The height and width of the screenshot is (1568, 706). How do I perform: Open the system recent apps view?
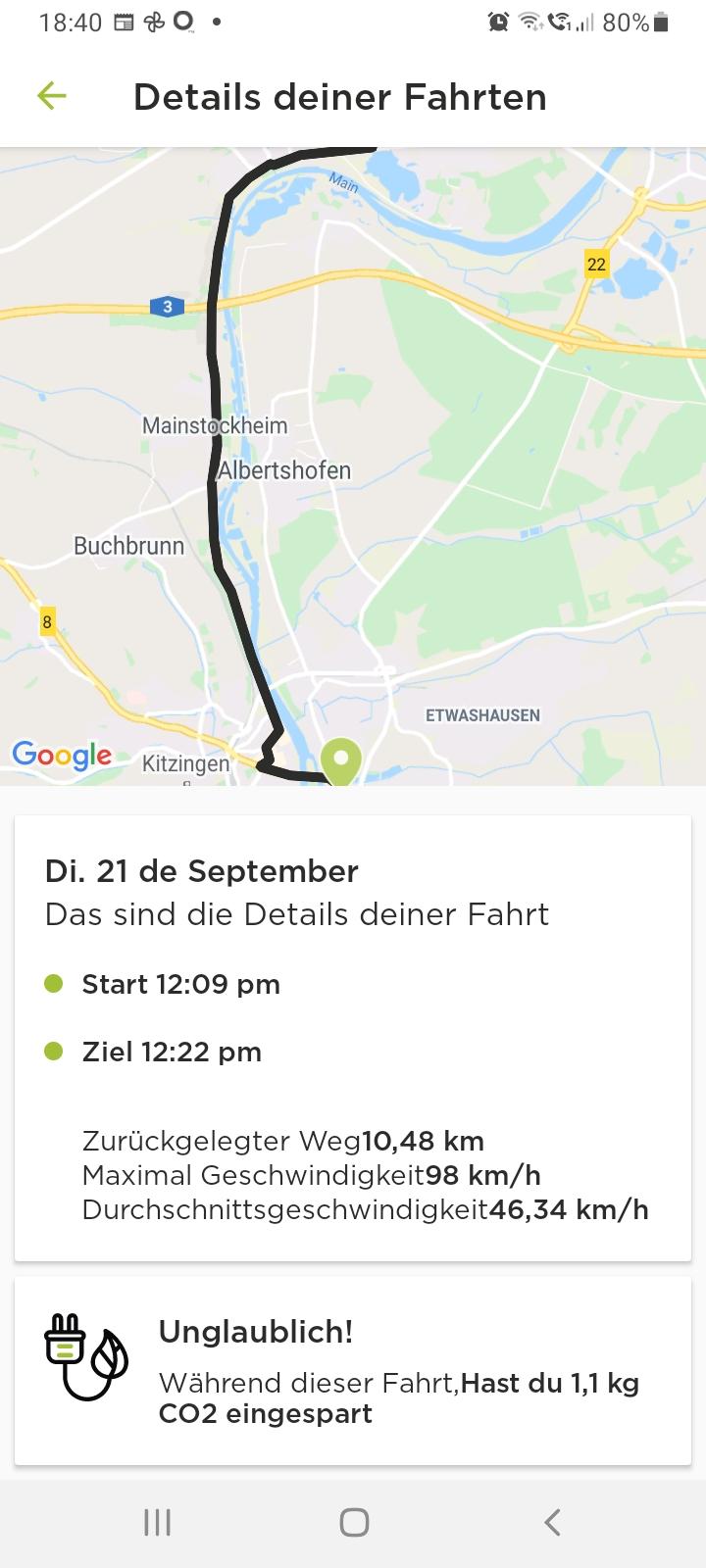(157, 1522)
